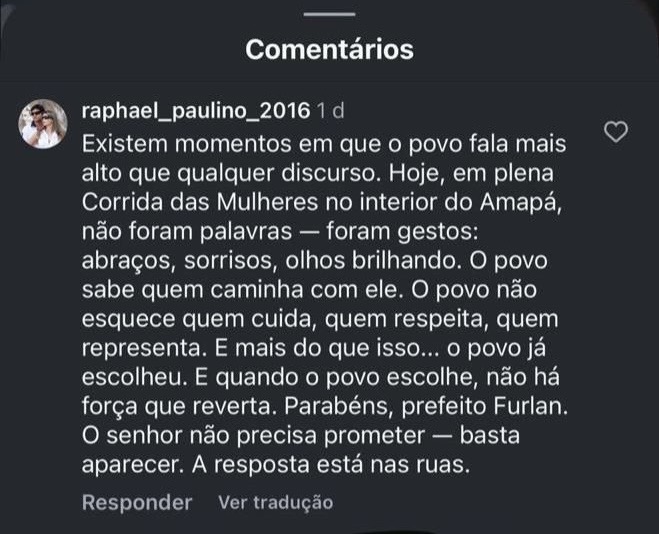This screenshot has width=659, height=534.
Task: Tap Ver tradução to translate comment
Action: point(275,502)
